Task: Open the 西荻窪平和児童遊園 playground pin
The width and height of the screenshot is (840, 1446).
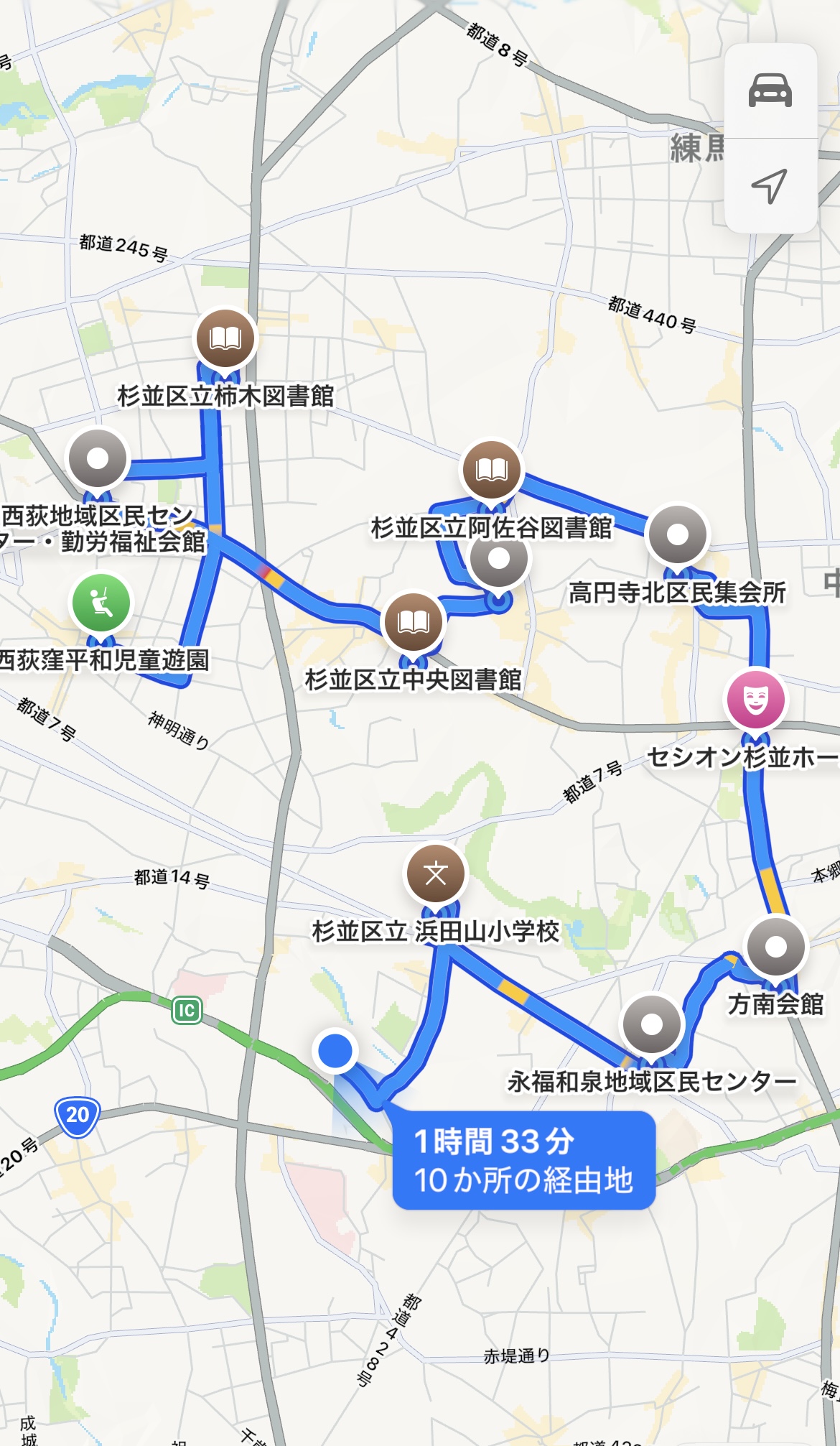Action: [101, 603]
